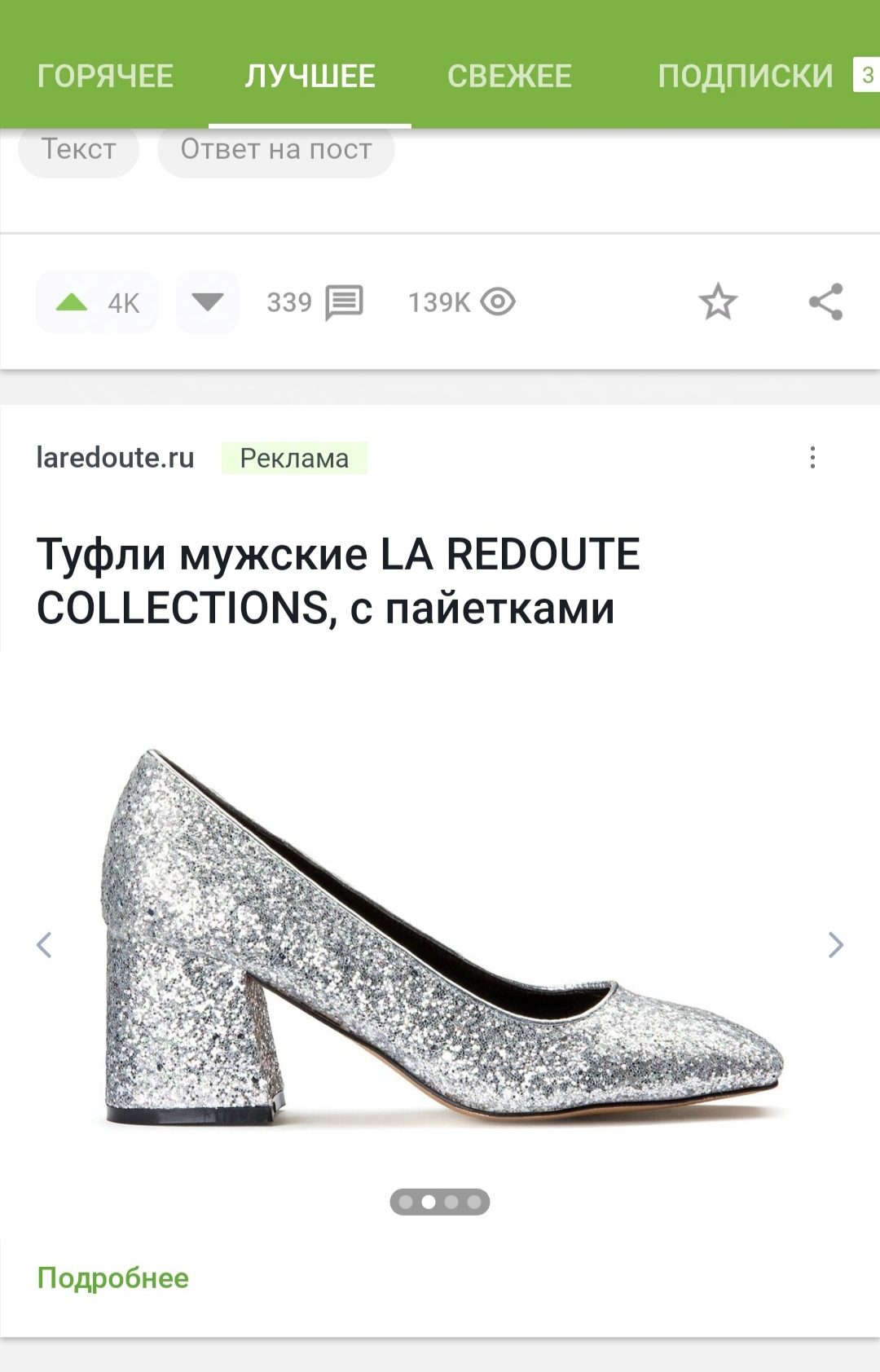Save the post with the star icon
The width and height of the screenshot is (880, 1372).
click(x=718, y=302)
